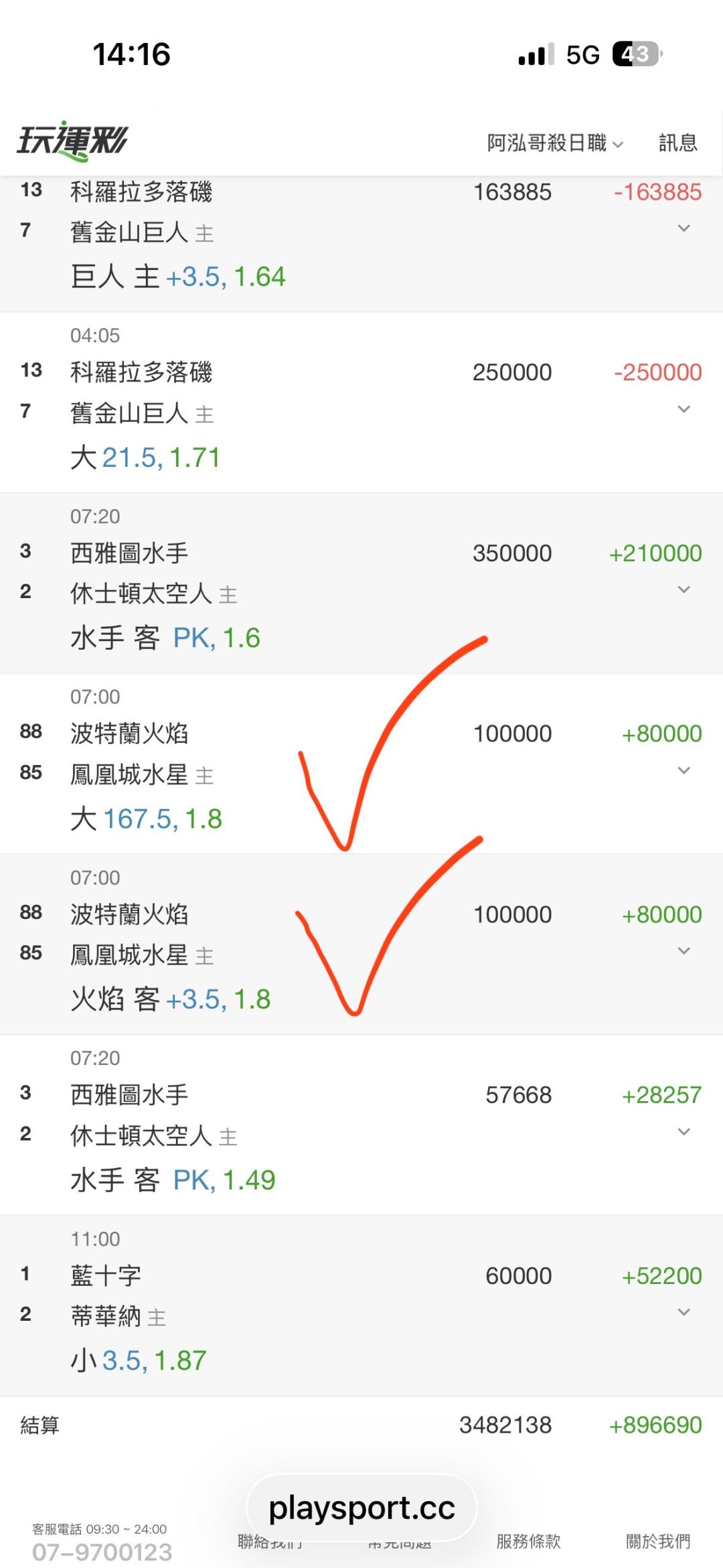Viewport: 723px width, 1568px height.
Task: Open 訊息 messages
Action: point(677,143)
